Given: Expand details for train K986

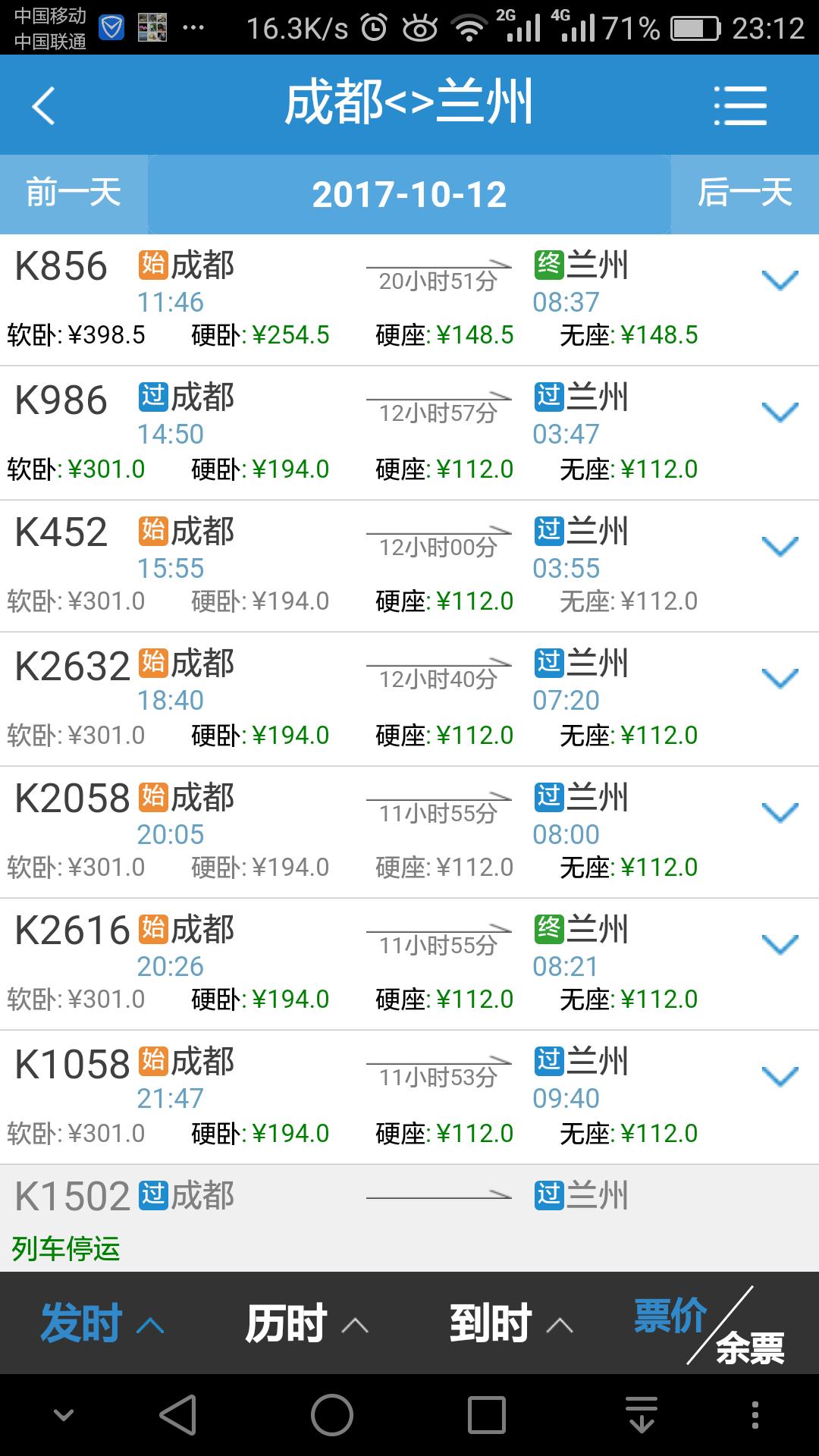Looking at the screenshot, I should (x=780, y=413).
